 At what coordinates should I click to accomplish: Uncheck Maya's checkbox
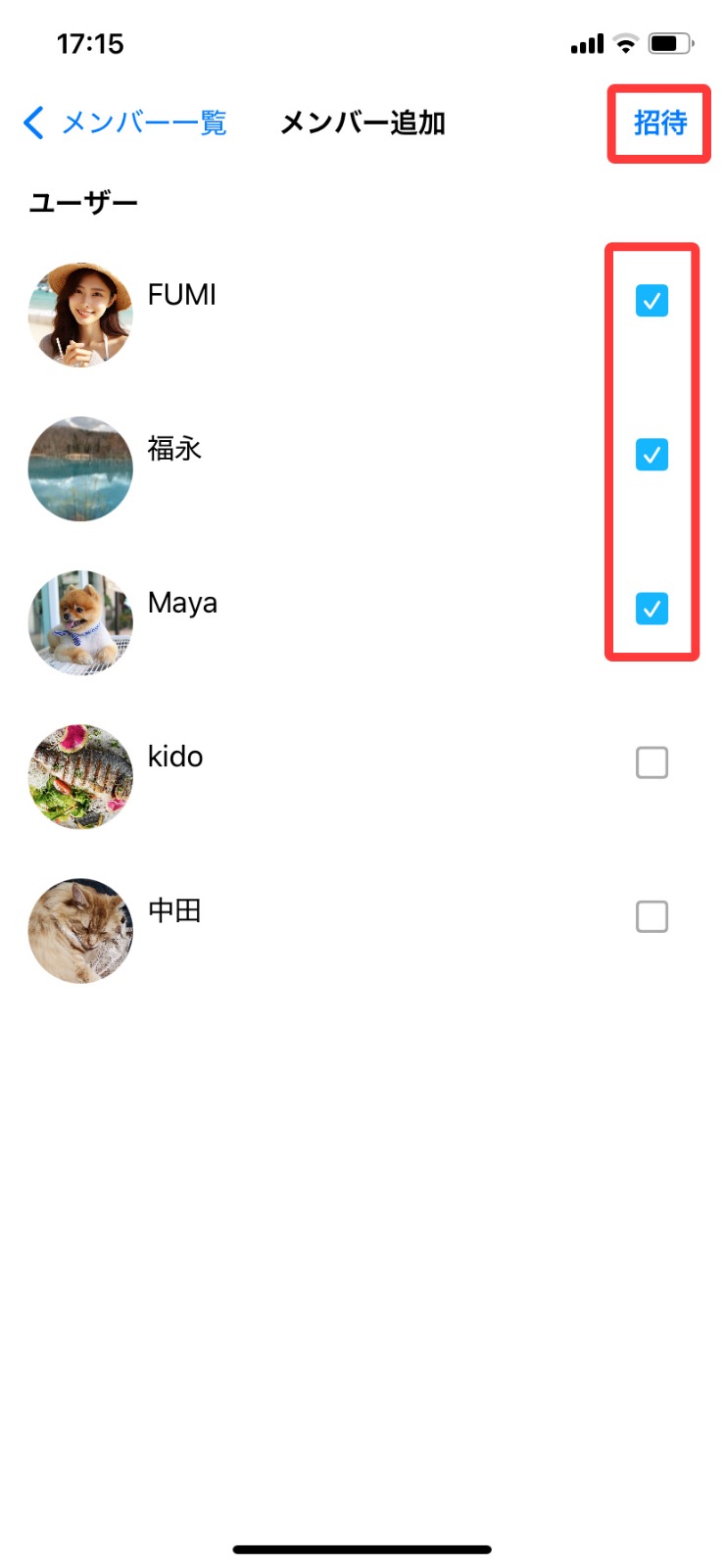tap(652, 609)
